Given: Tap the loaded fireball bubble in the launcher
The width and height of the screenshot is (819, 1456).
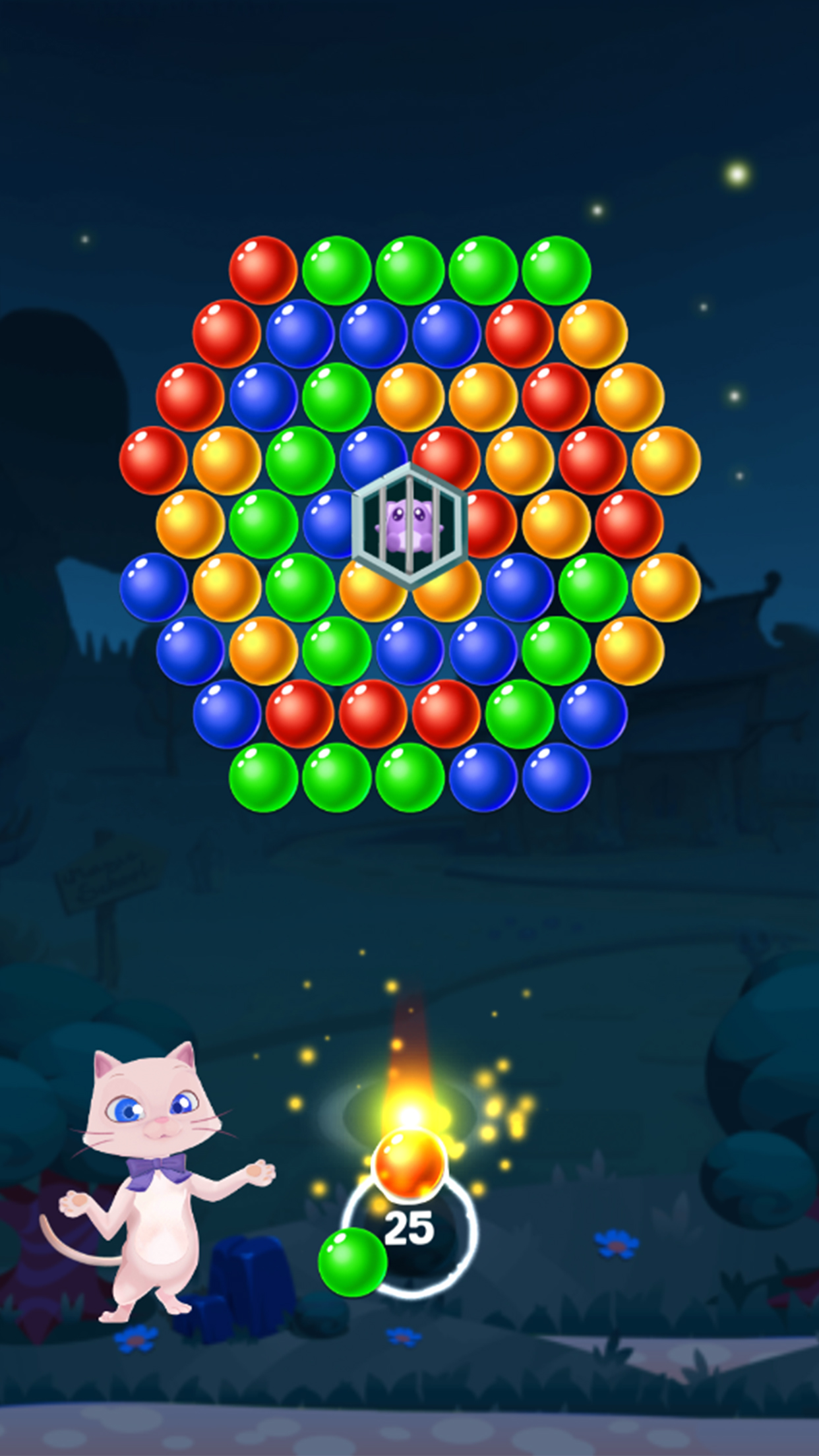Looking at the screenshot, I should pyautogui.click(x=409, y=1164).
